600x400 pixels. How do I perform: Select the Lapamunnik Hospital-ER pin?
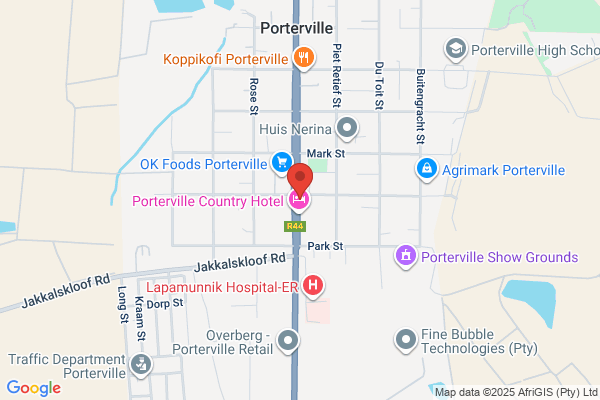tap(313, 286)
